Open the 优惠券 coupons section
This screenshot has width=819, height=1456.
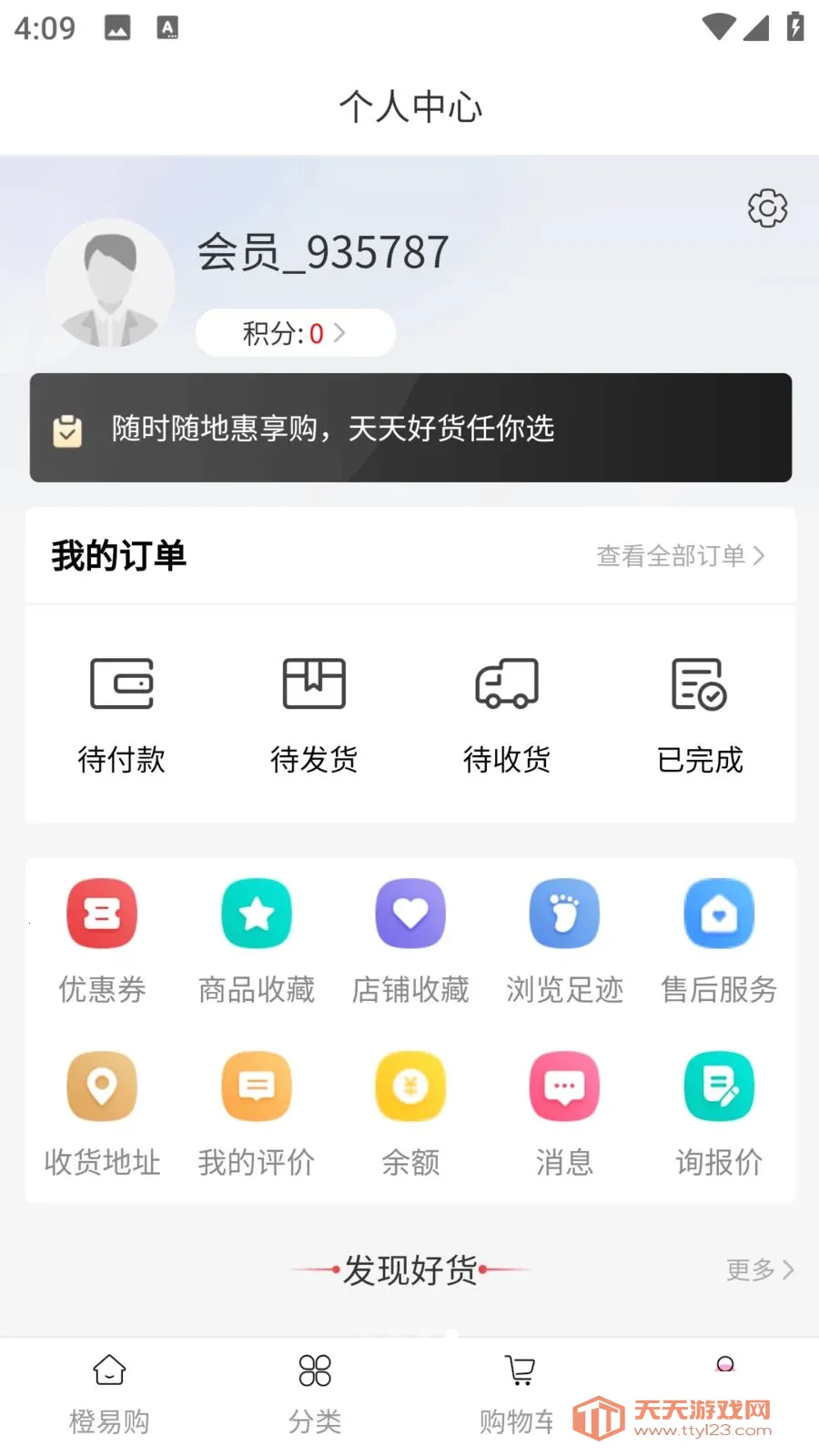pyautogui.click(x=101, y=937)
